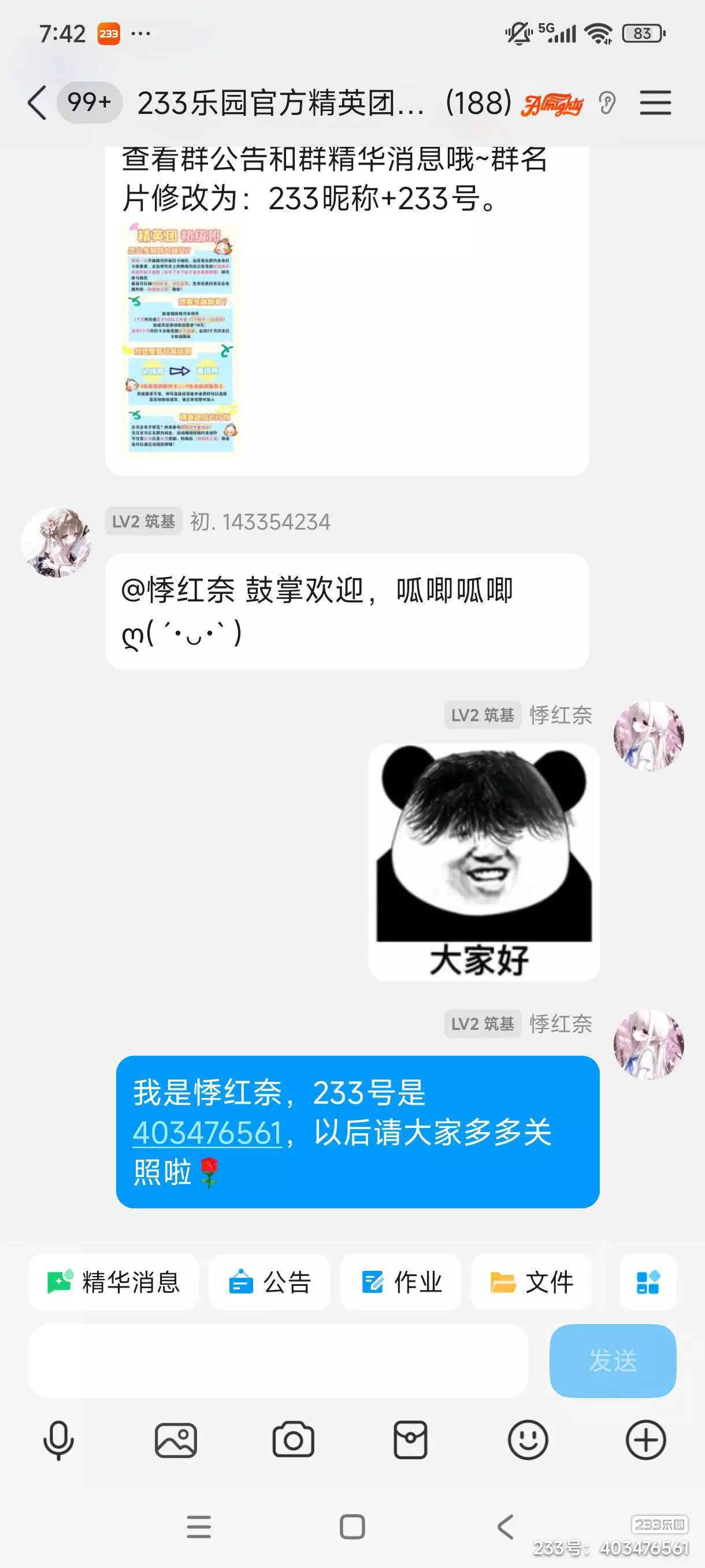
Task: Open the 文件 group files
Action: point(532,1282)
